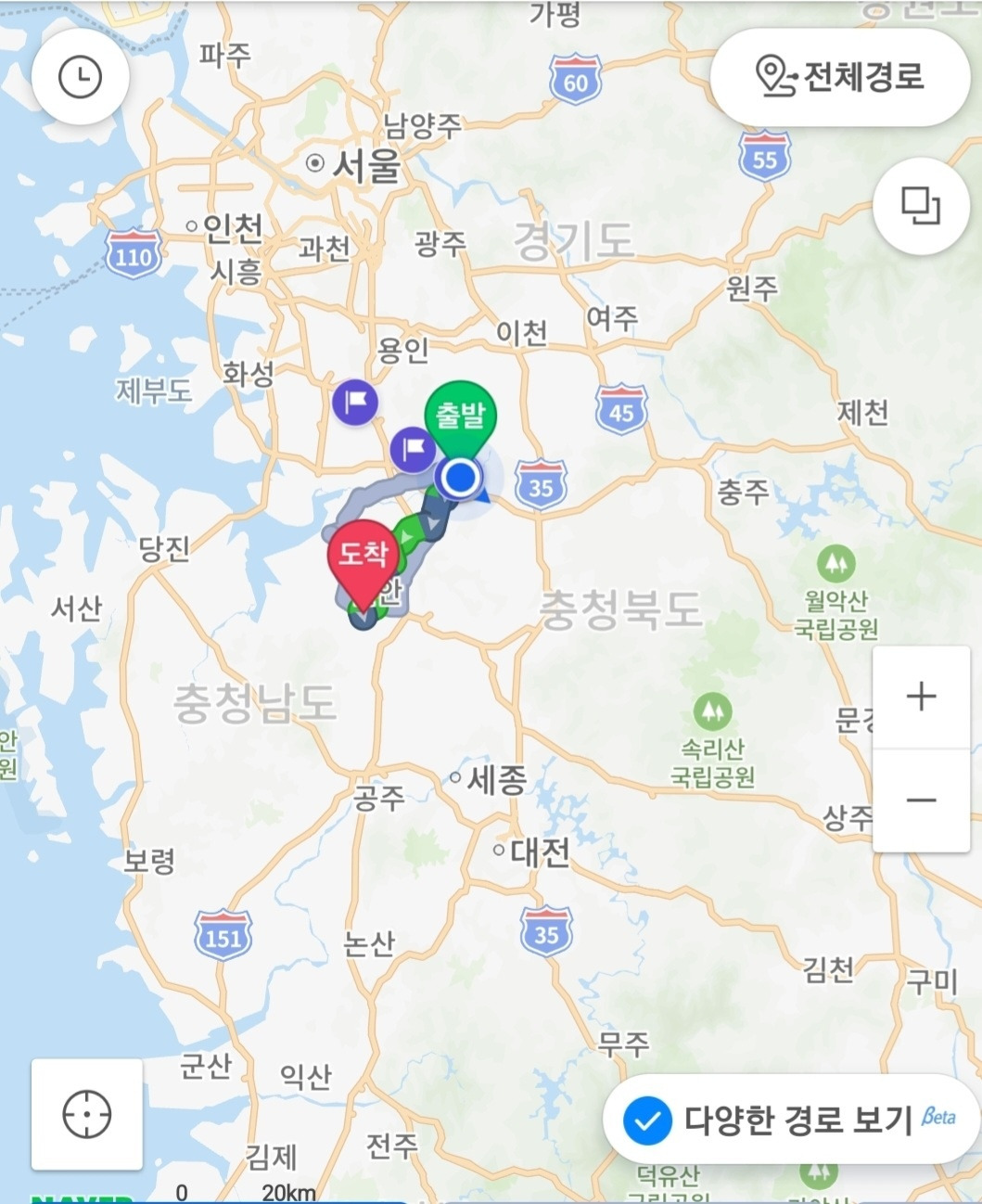Select the 출발 departure marker
Screen dimensions: 982x1204
pos(462,415)
